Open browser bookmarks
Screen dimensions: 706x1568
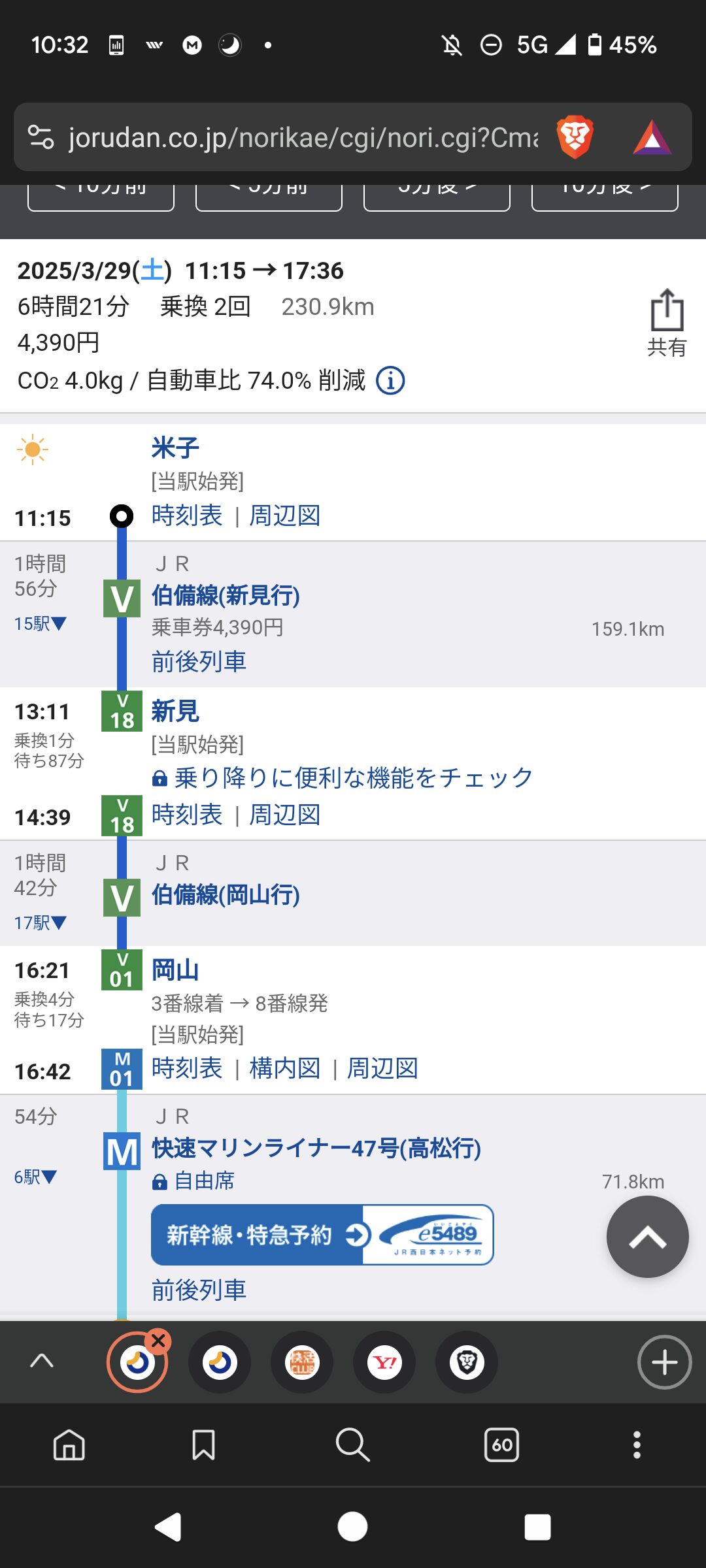click(203, 1445)
